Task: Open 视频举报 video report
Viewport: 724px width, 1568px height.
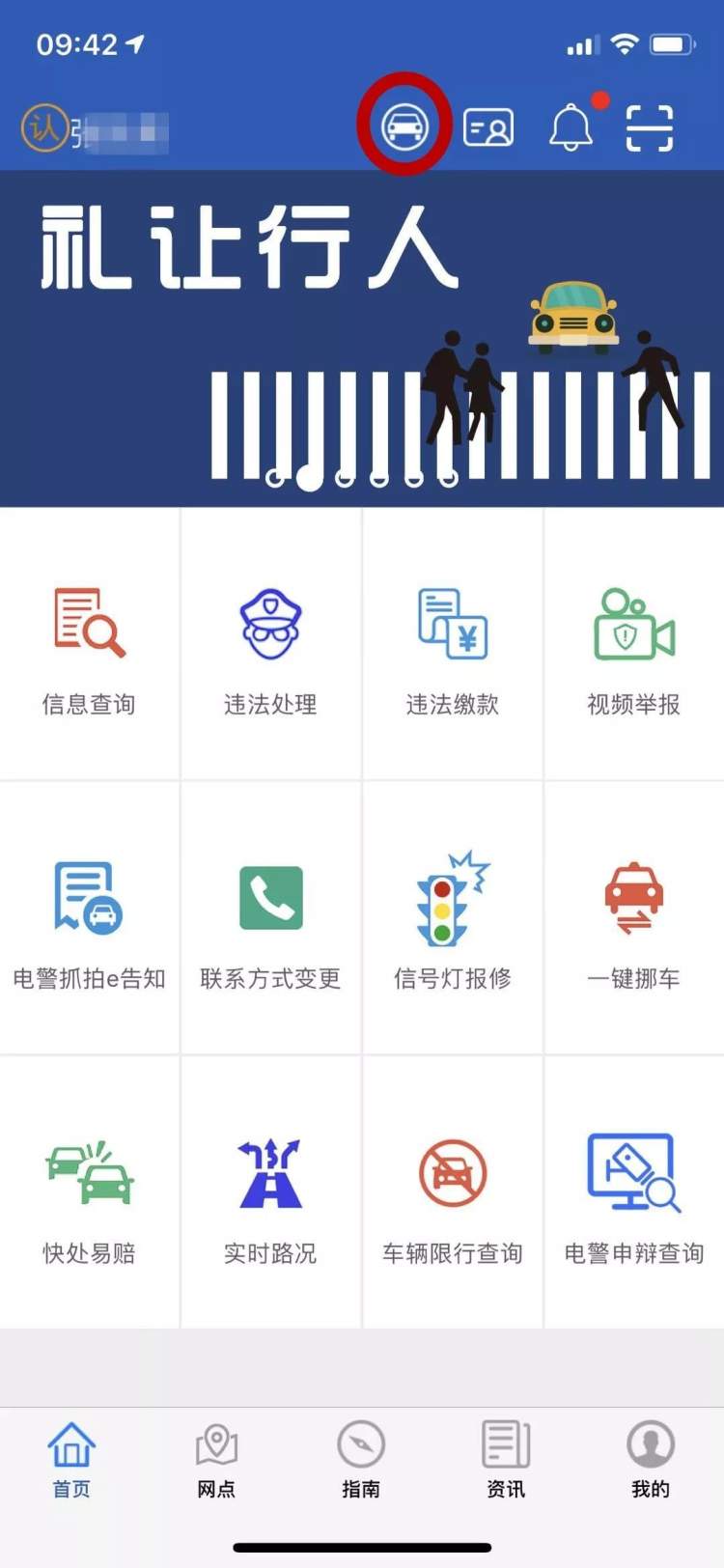Action: pos(633,645)
